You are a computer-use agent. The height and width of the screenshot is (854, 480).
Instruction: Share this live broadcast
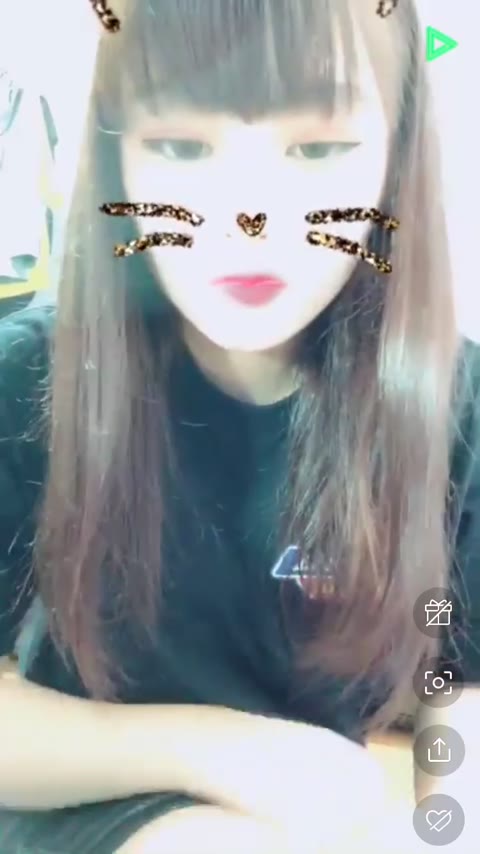click(x=439, y=751)
